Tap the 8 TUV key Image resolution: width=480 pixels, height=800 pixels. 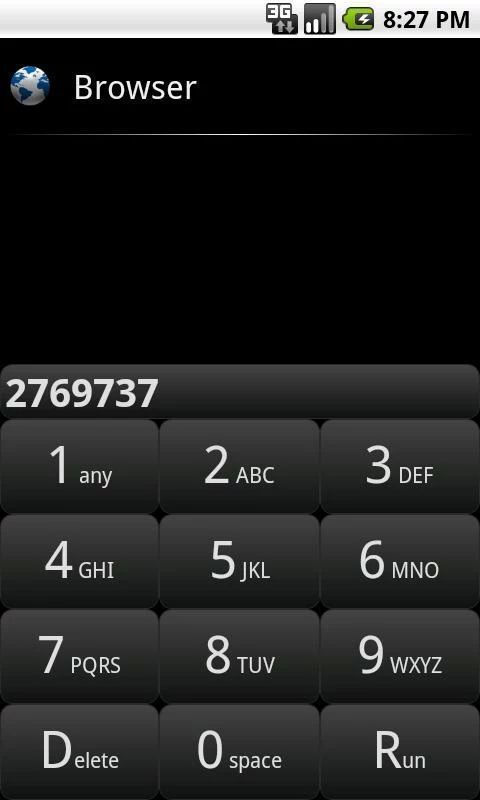239,656
